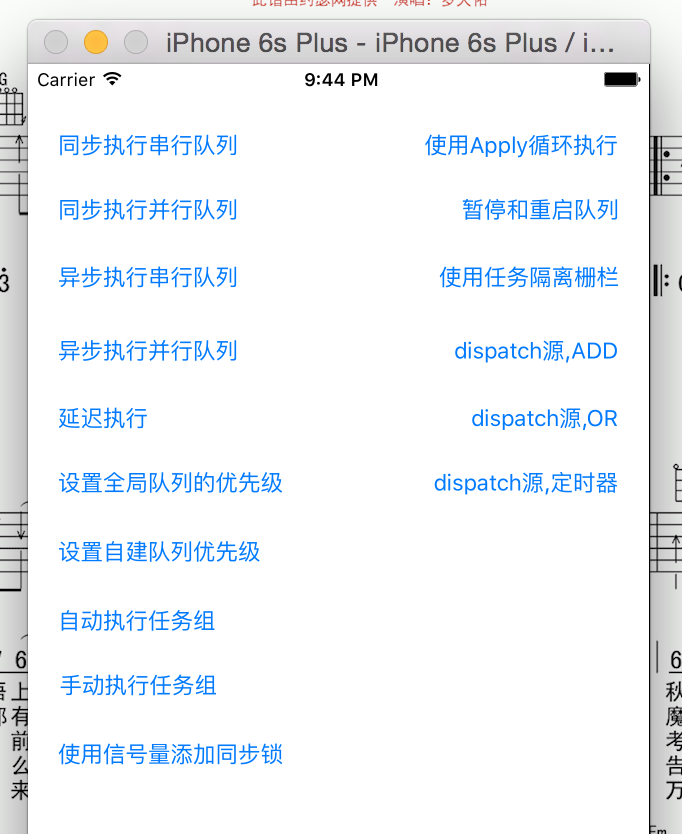This screenshot has width=682, height=834.
Task: Run 自动执行任务组
Action: click(137, 621)
